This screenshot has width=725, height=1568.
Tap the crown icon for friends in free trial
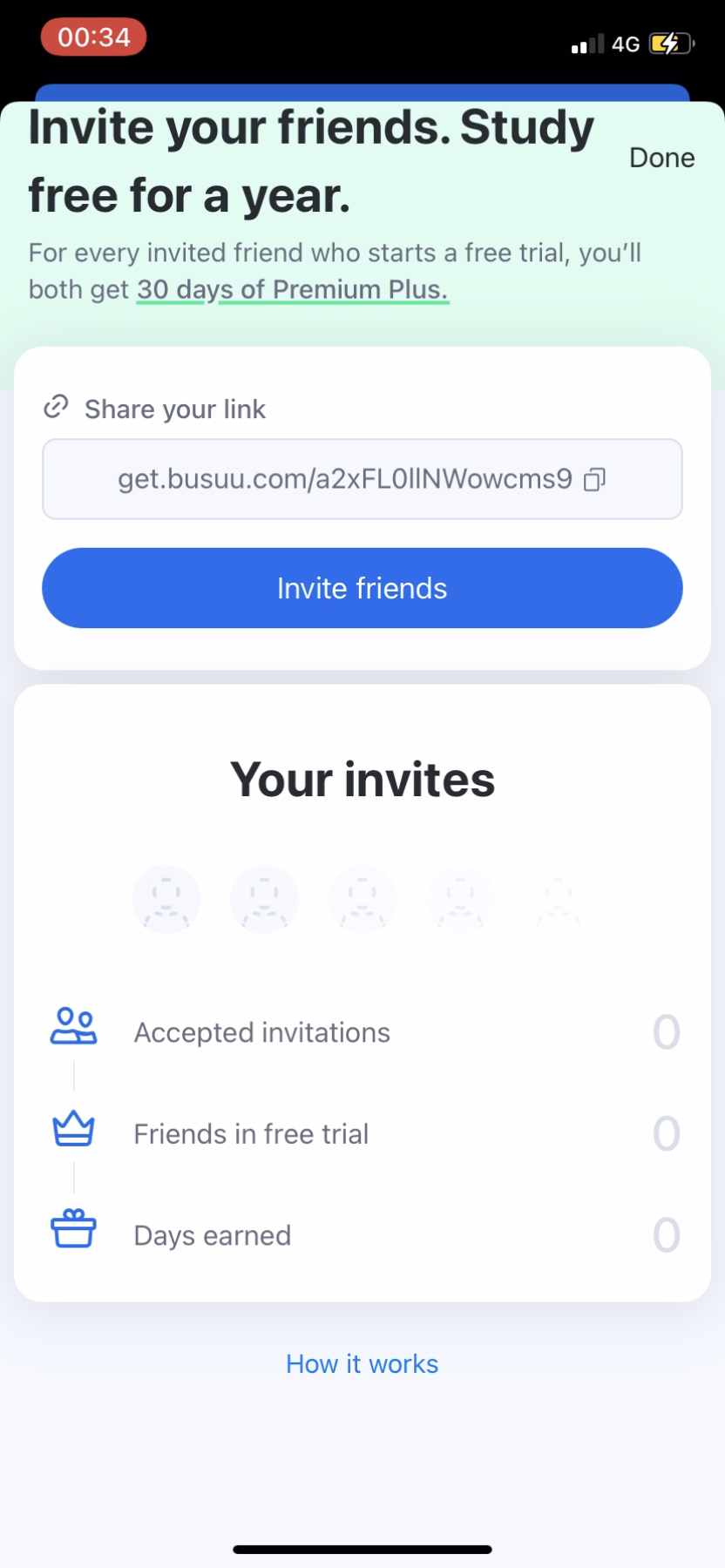point(74,1130)
